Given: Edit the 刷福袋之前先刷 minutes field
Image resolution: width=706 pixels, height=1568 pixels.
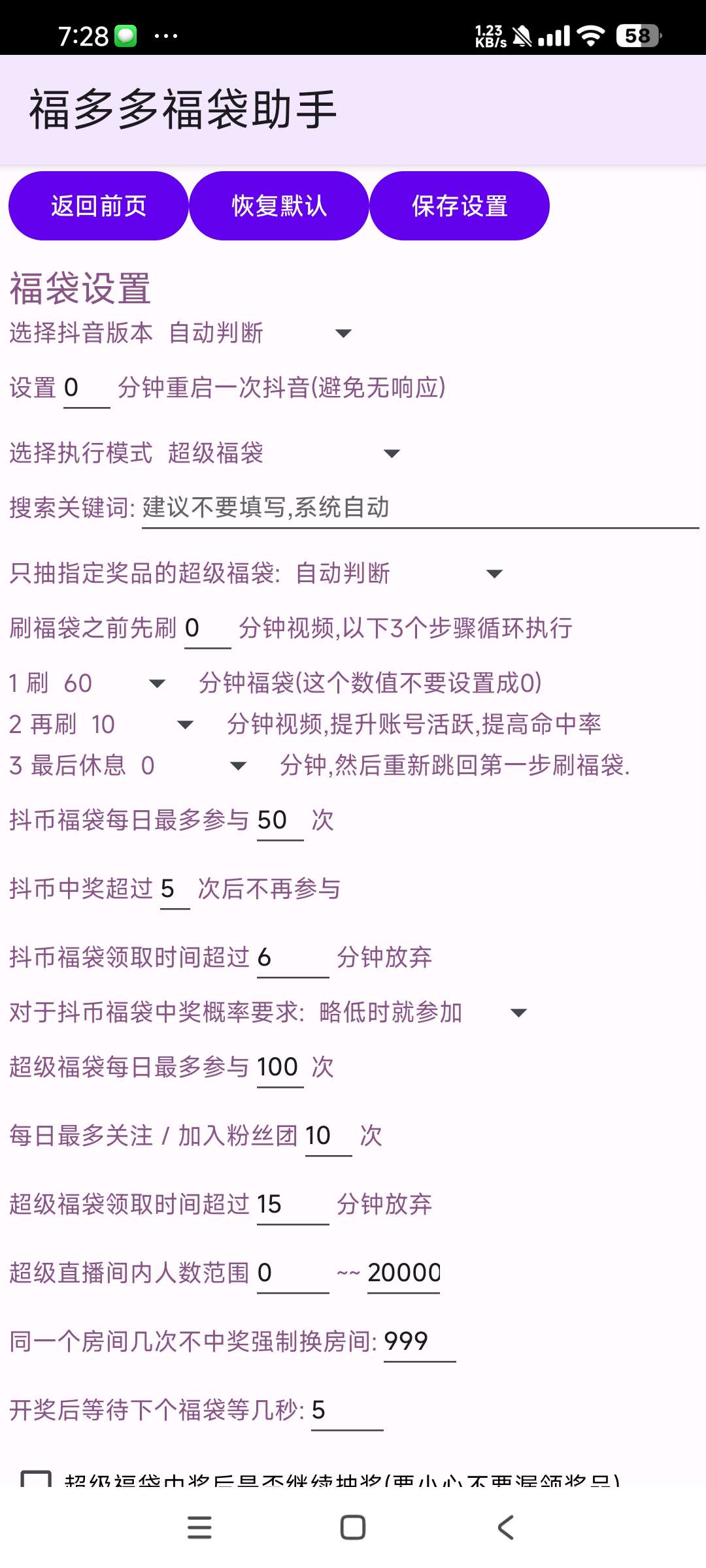Looking at the screenshot, I should [207, 629].
